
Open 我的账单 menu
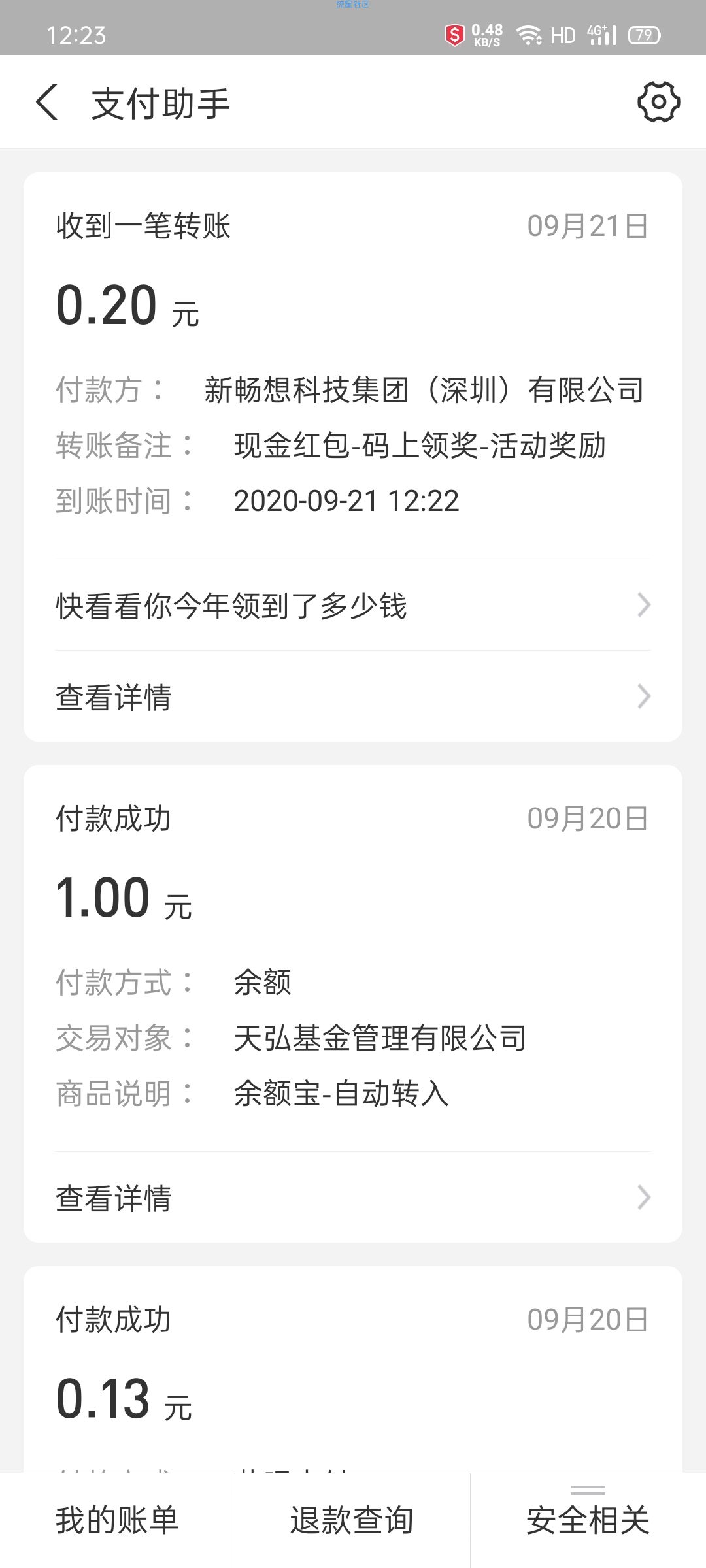(117, 1520)
